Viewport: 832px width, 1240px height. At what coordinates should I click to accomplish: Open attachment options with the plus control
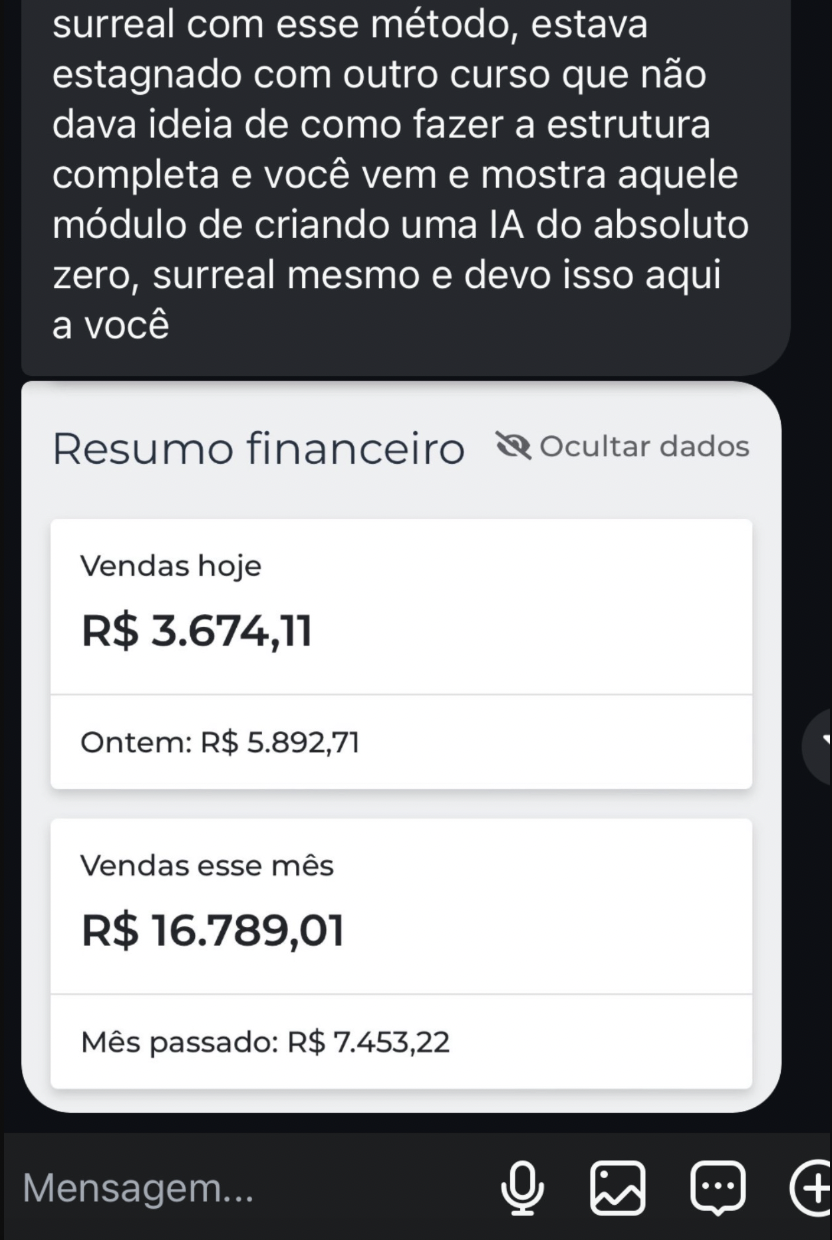(x=820, y=1188)
